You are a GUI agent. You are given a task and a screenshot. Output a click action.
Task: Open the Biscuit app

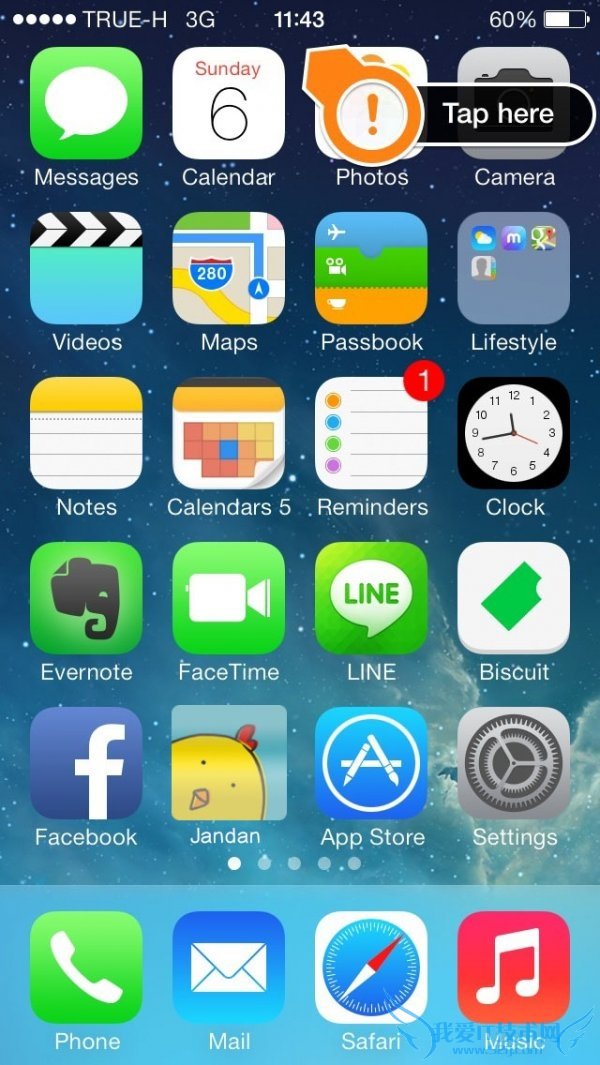click(x=514, y=598)
